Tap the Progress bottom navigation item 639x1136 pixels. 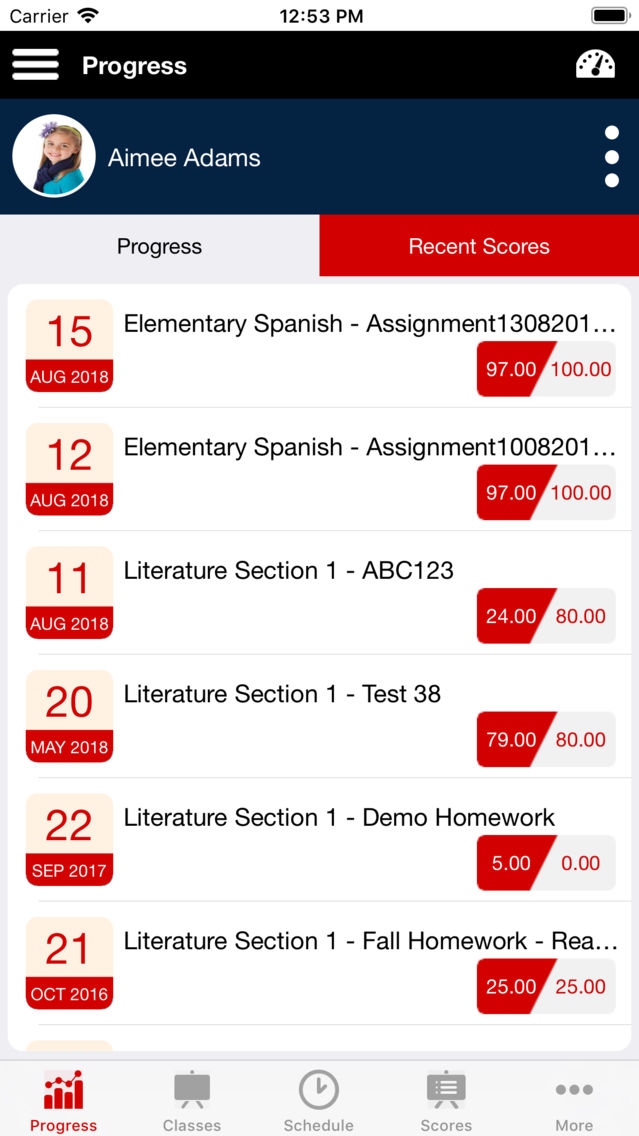(64, 1100)
